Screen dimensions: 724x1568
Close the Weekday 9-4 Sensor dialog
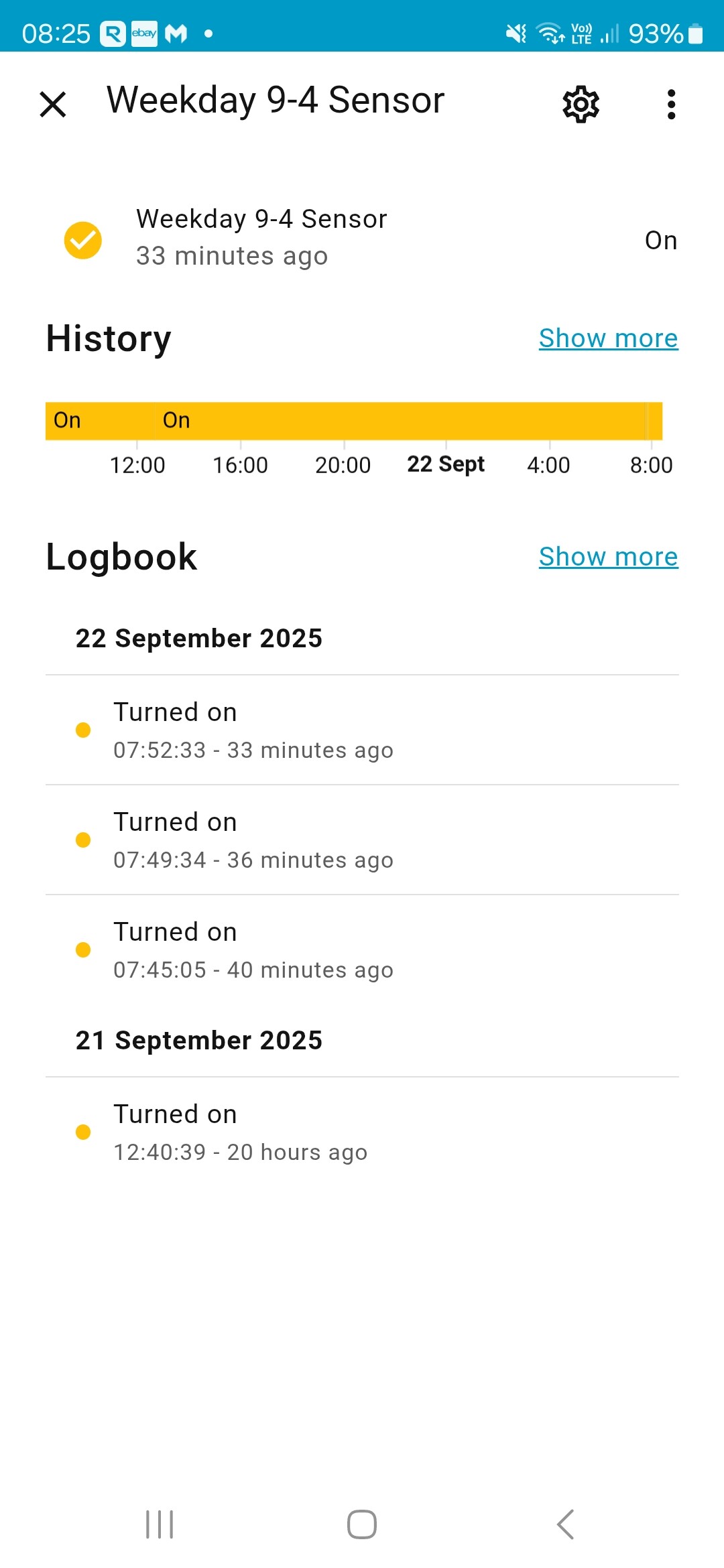tap(53, 105)
